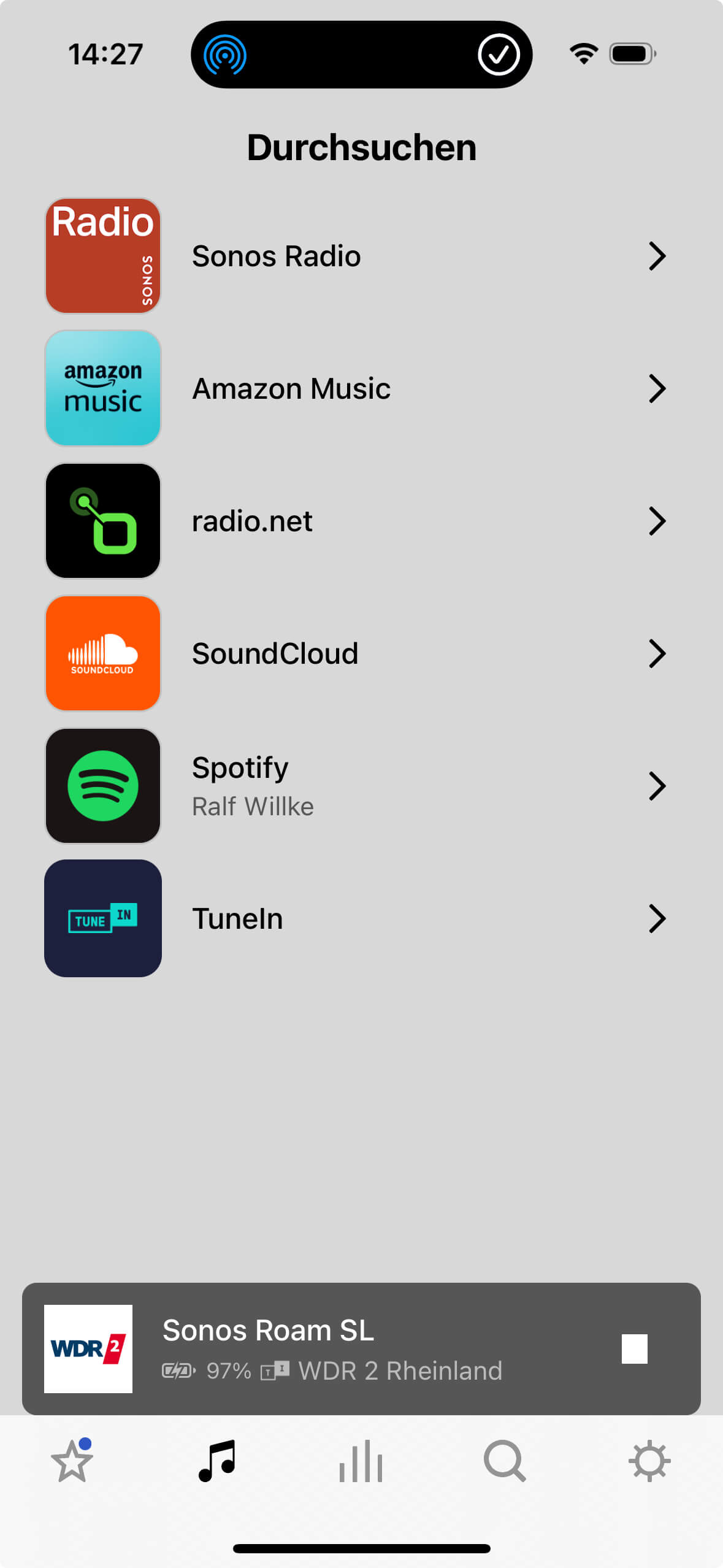
Task: Open Sonos Radio
Action: (361, 256)
